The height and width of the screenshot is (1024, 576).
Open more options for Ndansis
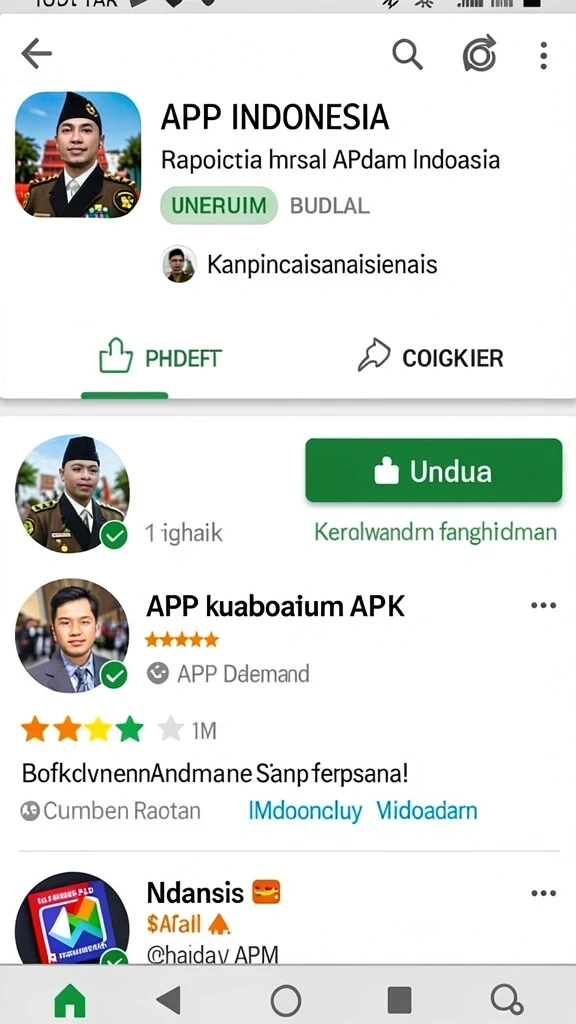pyautogui.click(x=543, y=893)
